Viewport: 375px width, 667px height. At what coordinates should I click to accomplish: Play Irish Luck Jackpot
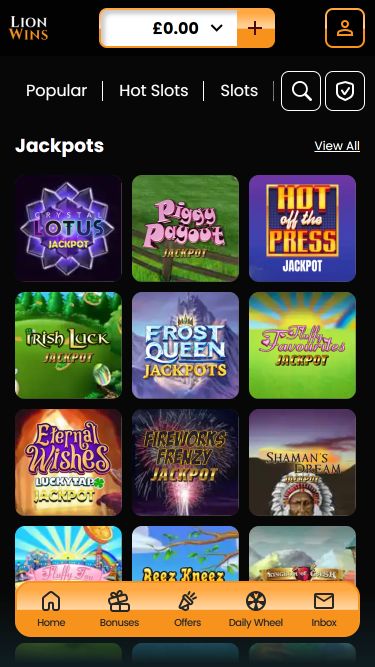pyautogui.click(x=68, y=345)
